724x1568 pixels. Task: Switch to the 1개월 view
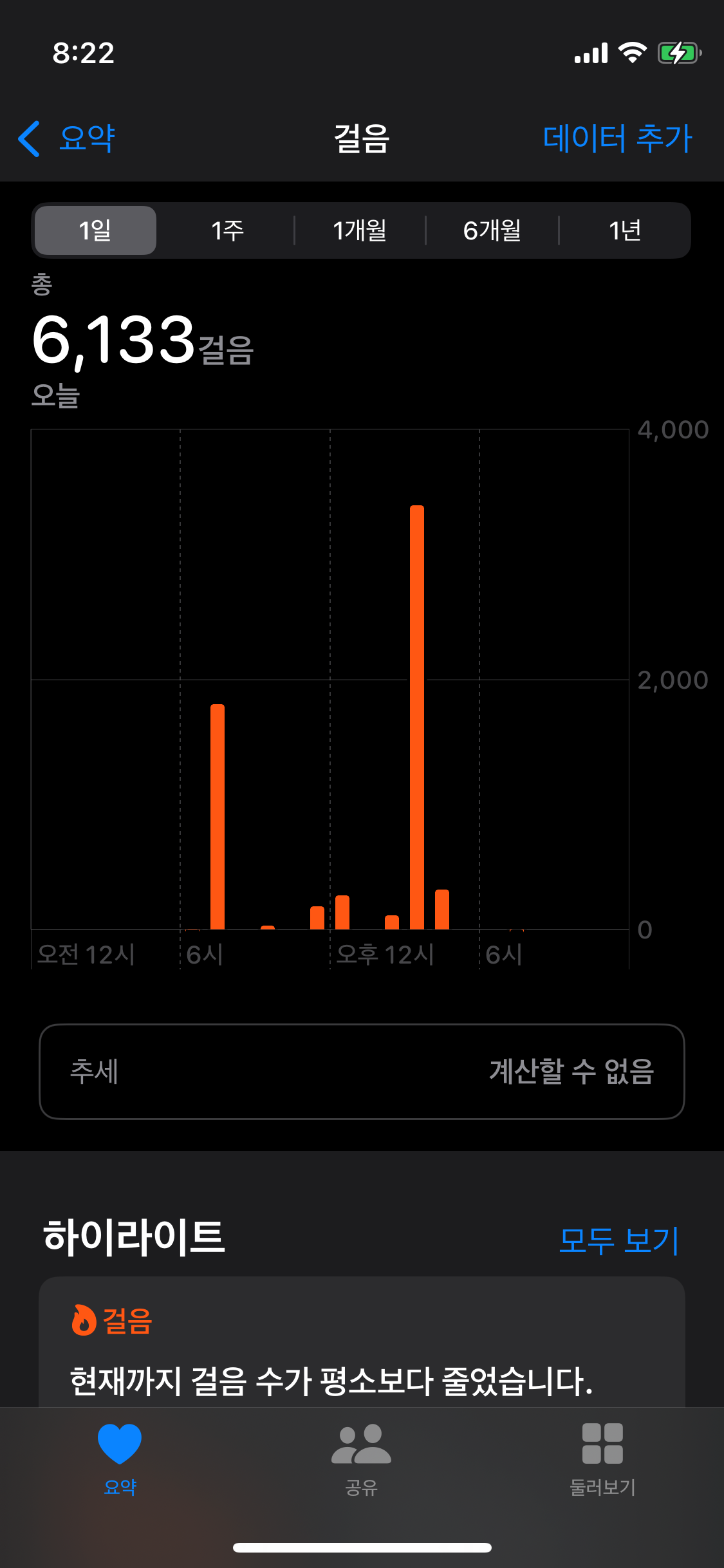[x=360, y=230]
